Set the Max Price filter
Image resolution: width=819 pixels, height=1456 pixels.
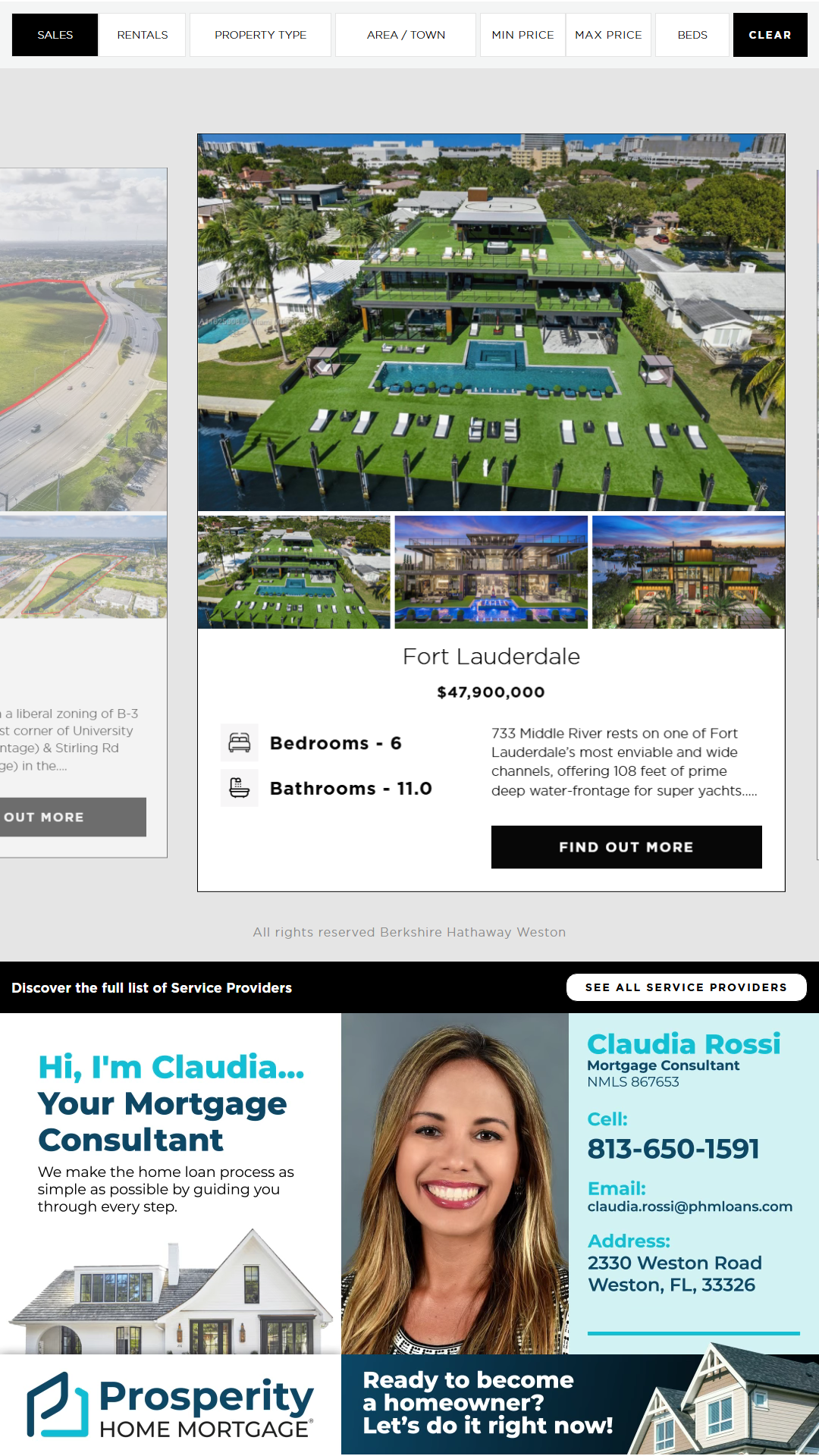(x=608, y=35)
